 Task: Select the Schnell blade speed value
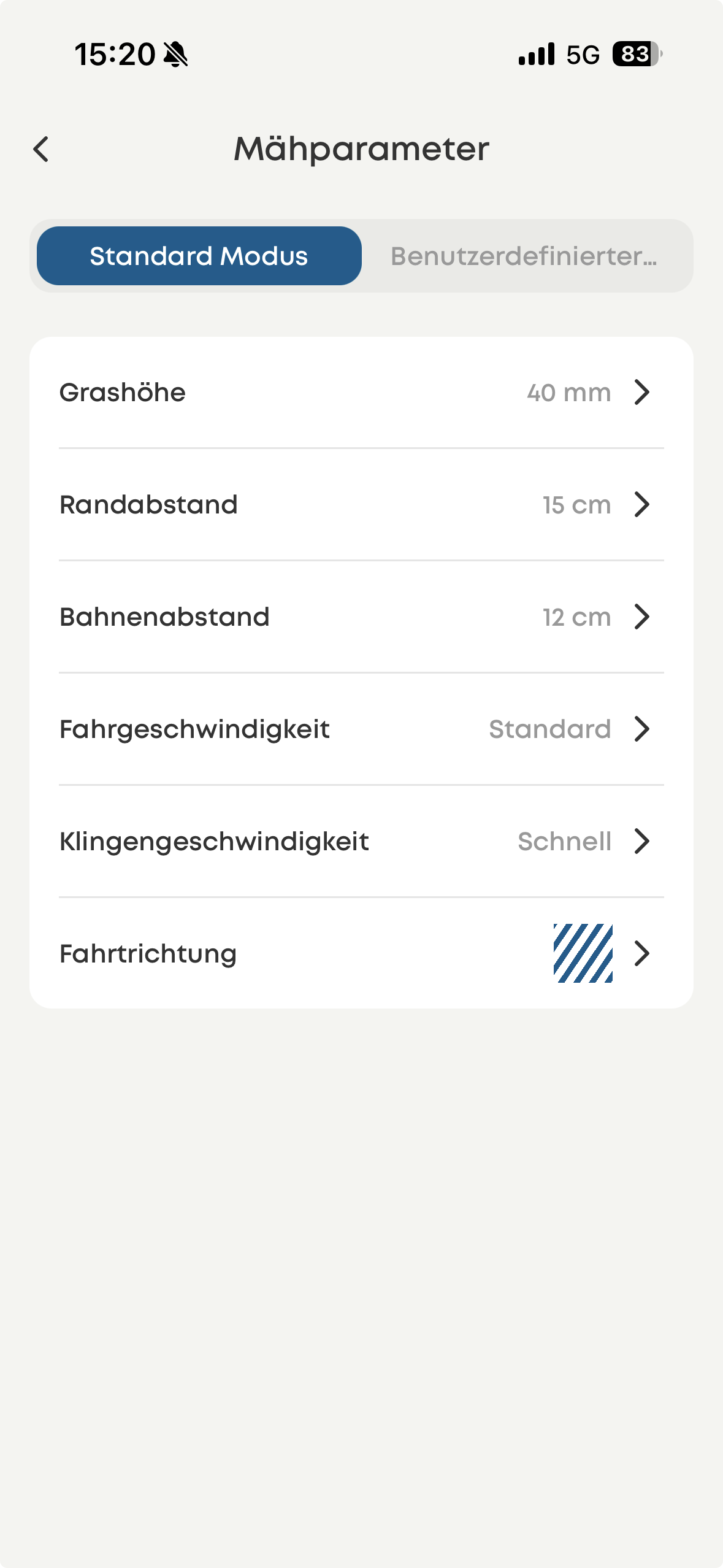(x=565, y=841)
